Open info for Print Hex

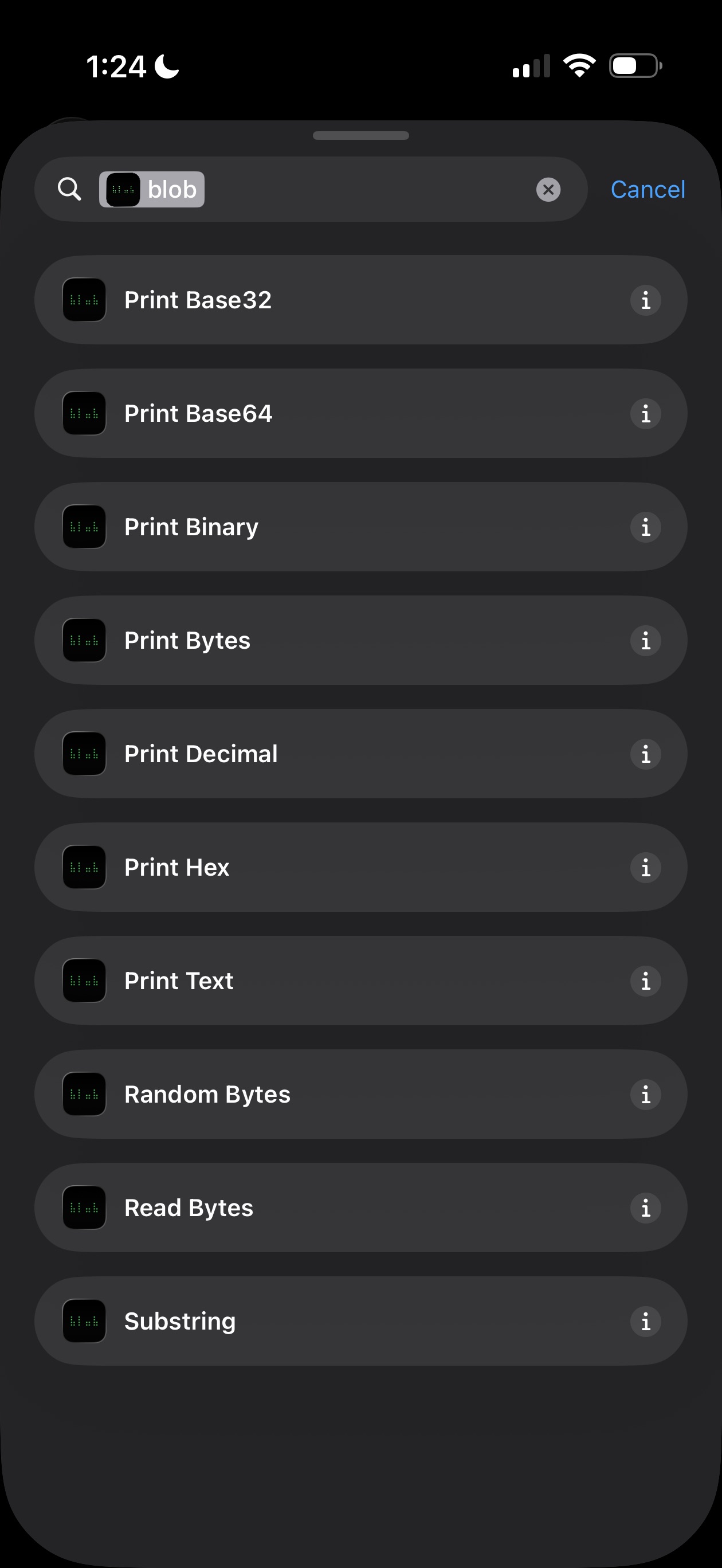(645, 868)
